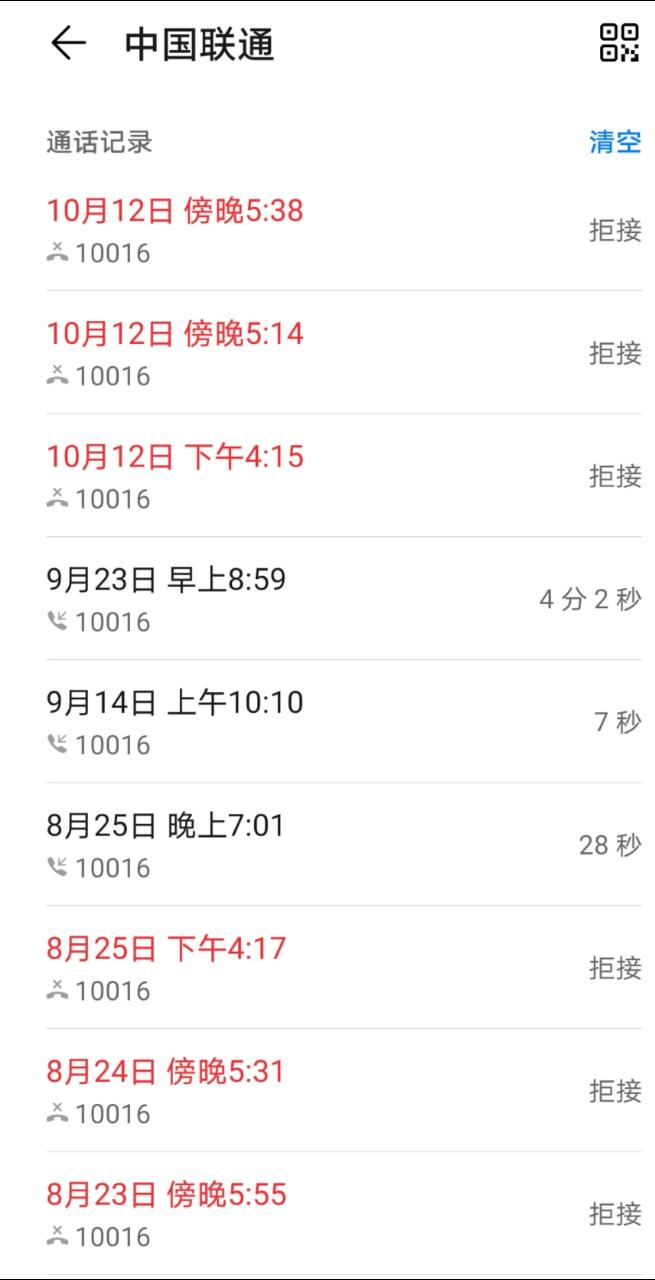Image resolution: width=655 pixels, height=1280 pixels.
Task: Open the contact QR code icon
Action: (x=619, y=44)
